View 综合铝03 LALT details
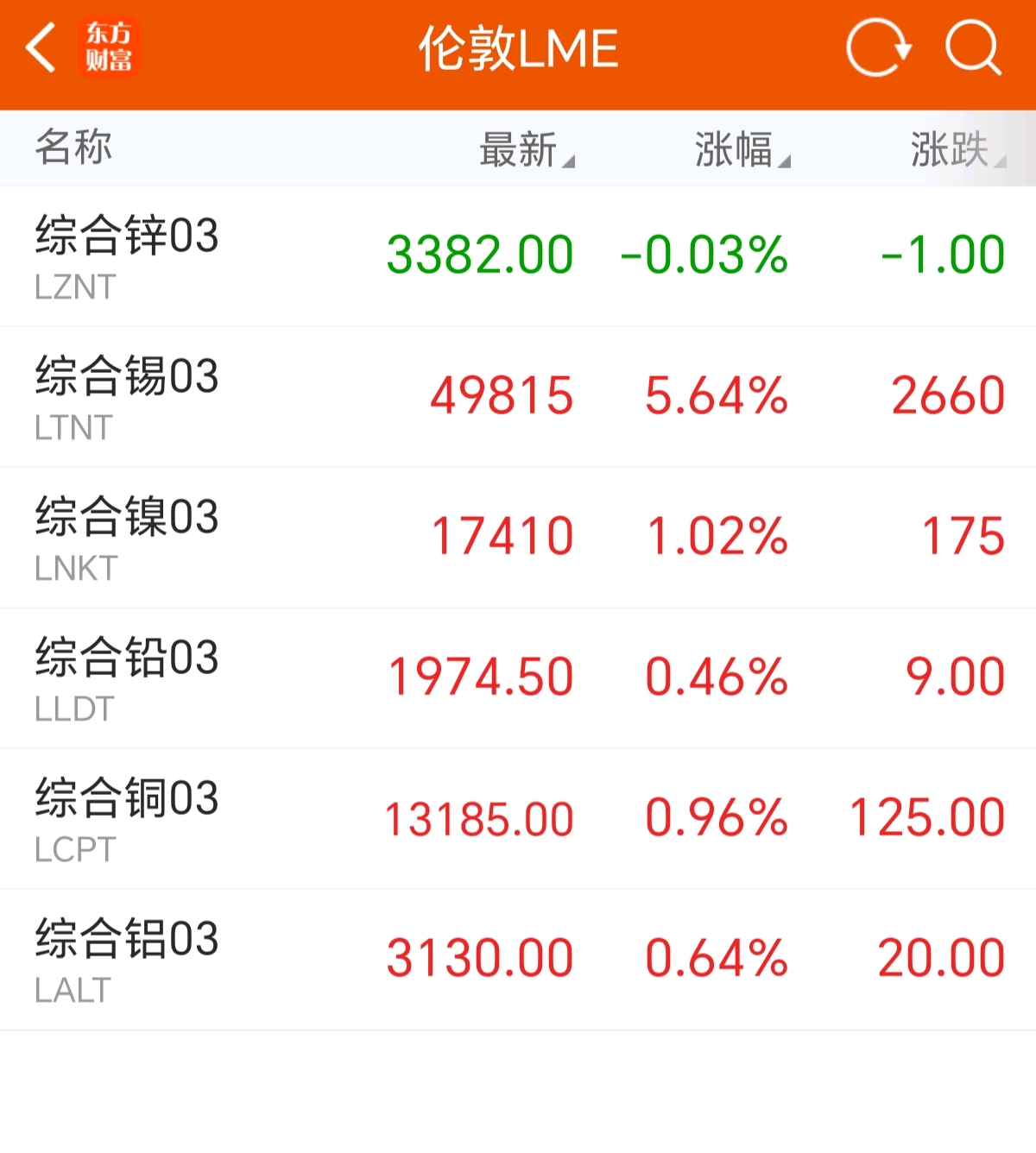The width and height of the screenshot is (1036, 1153). pos(518,960)
